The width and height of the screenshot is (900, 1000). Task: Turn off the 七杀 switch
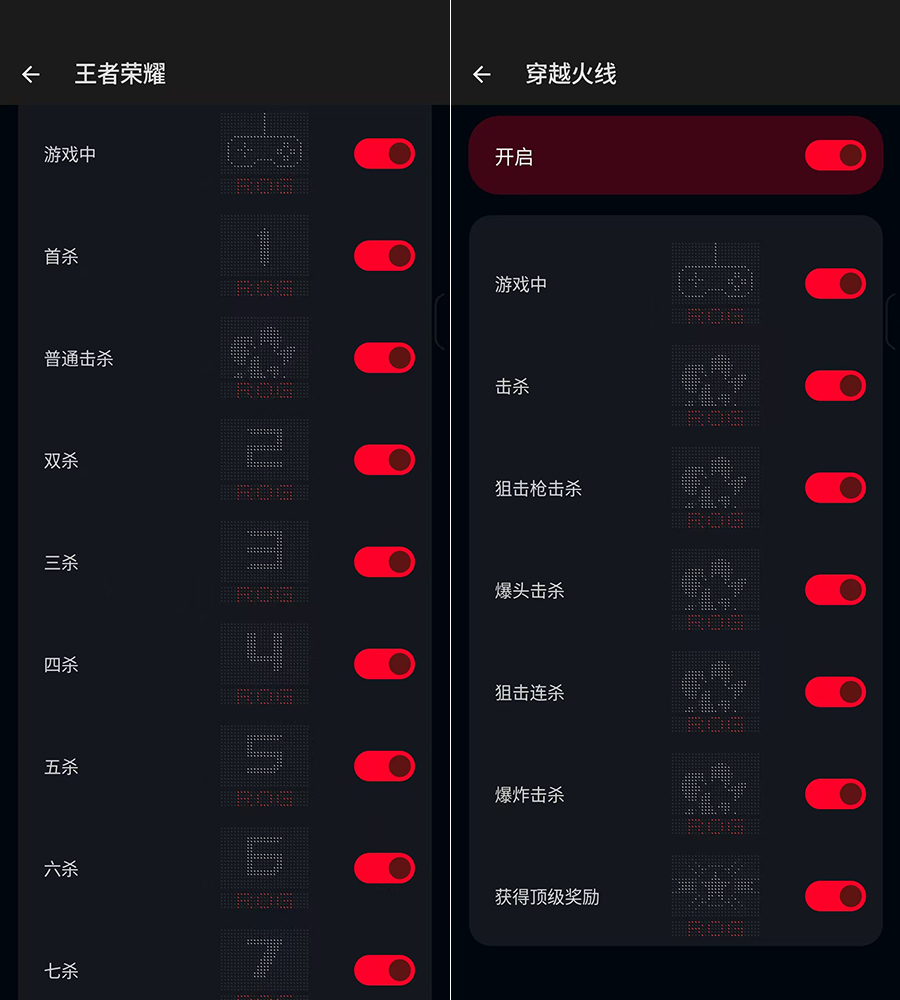[x=384, y=970]
